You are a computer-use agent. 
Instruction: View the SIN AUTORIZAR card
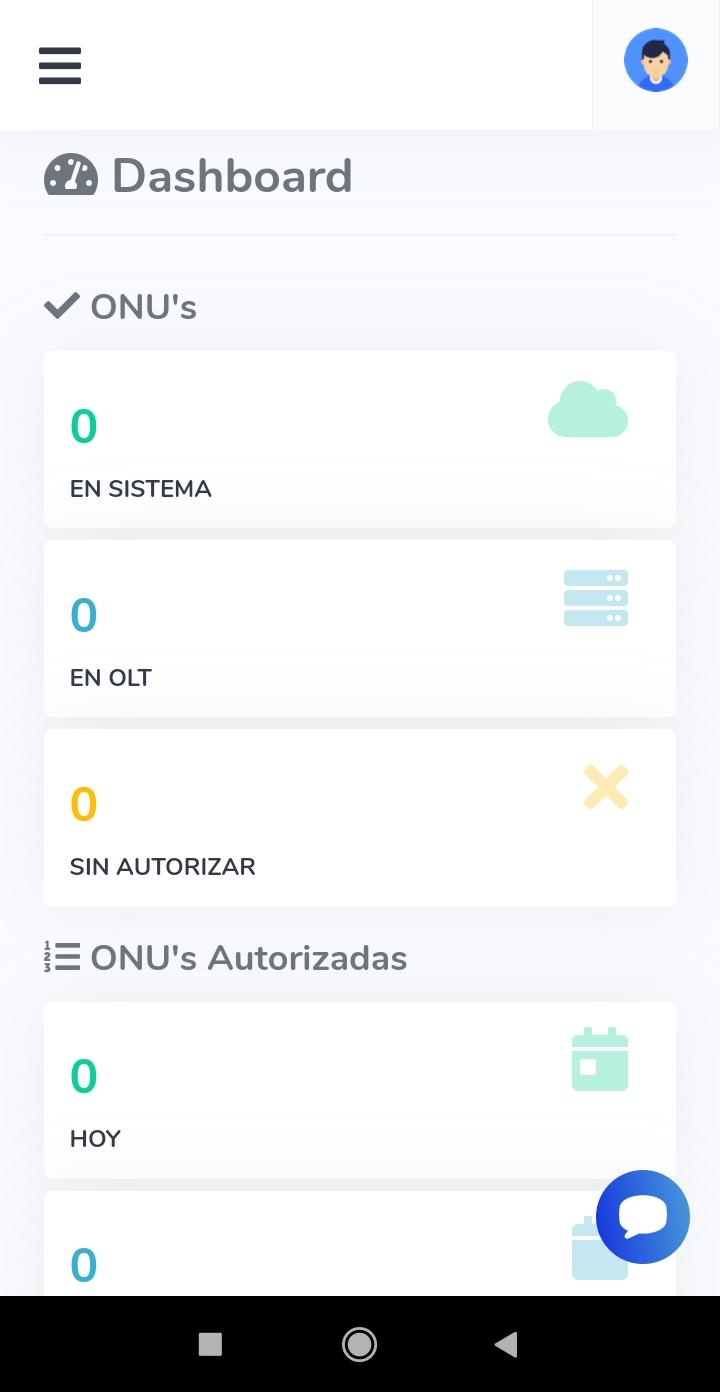360,817
